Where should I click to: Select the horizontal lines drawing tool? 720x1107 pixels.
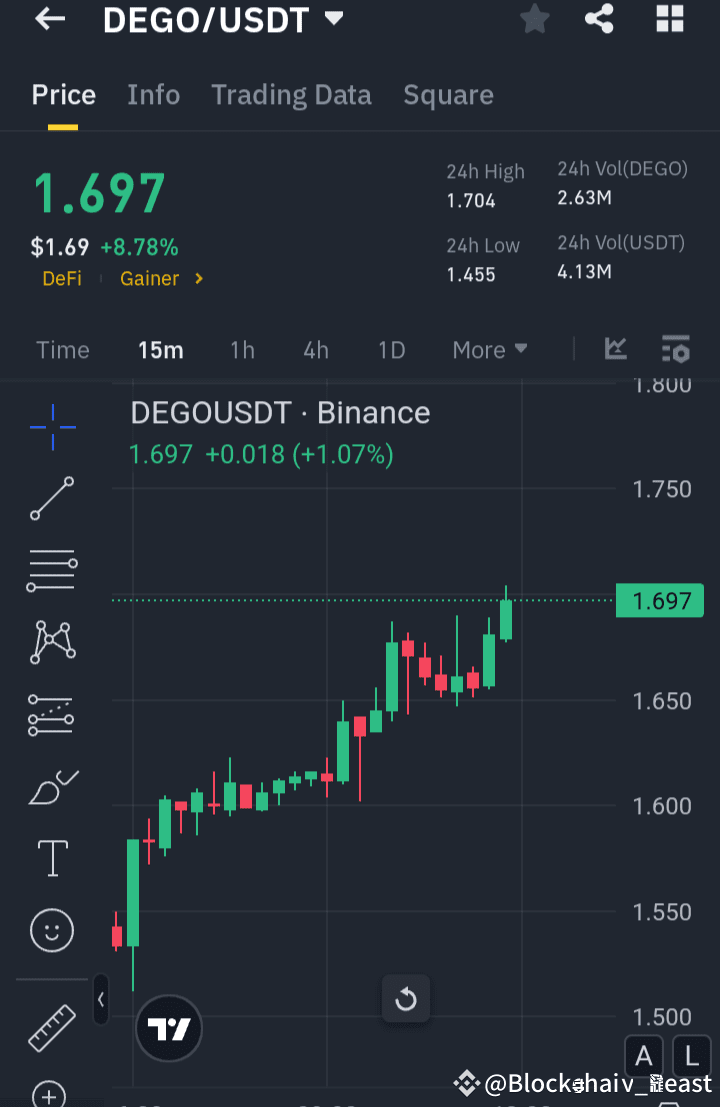click(x=51, y=570)
